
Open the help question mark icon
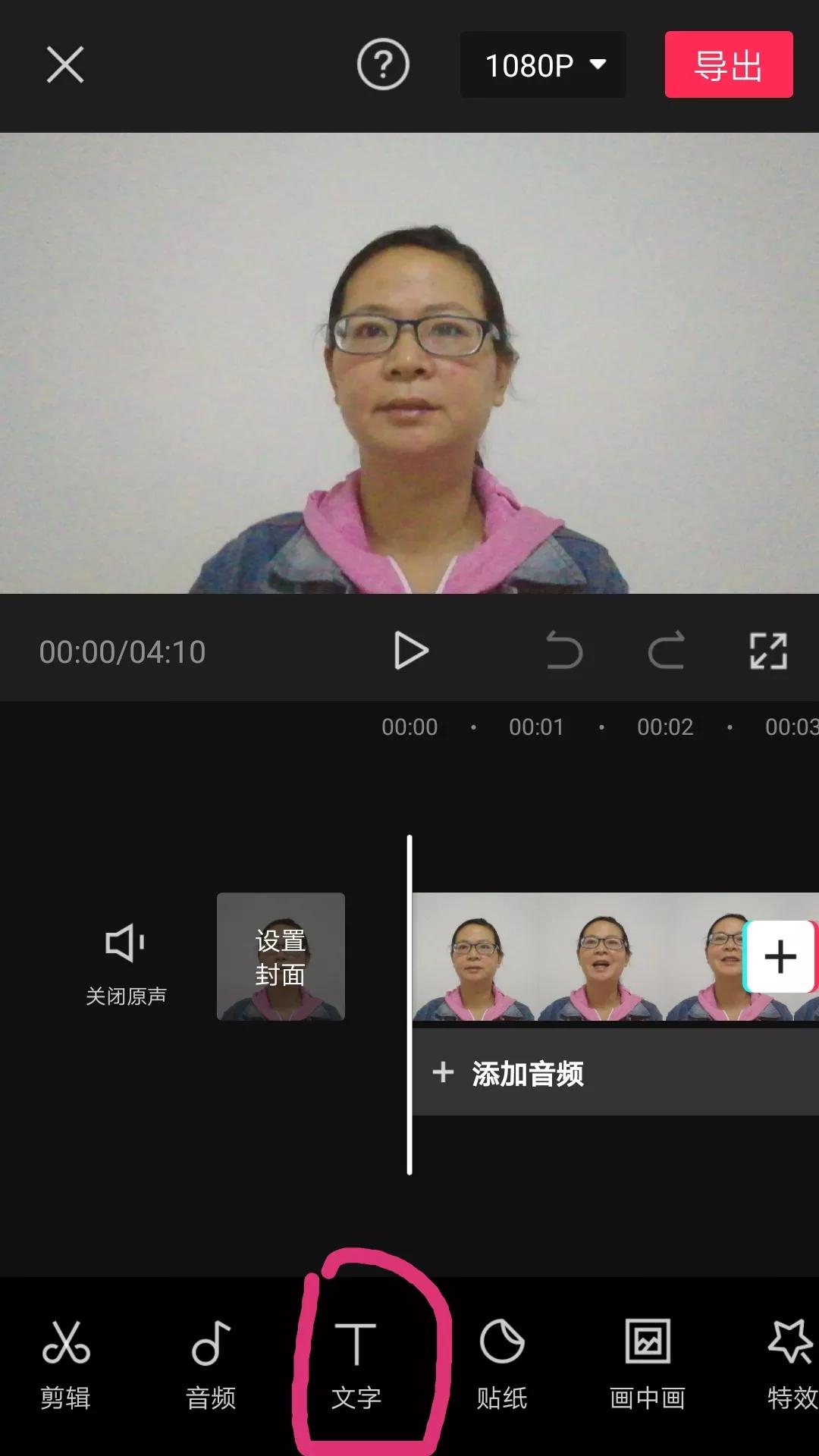(382, 65)
